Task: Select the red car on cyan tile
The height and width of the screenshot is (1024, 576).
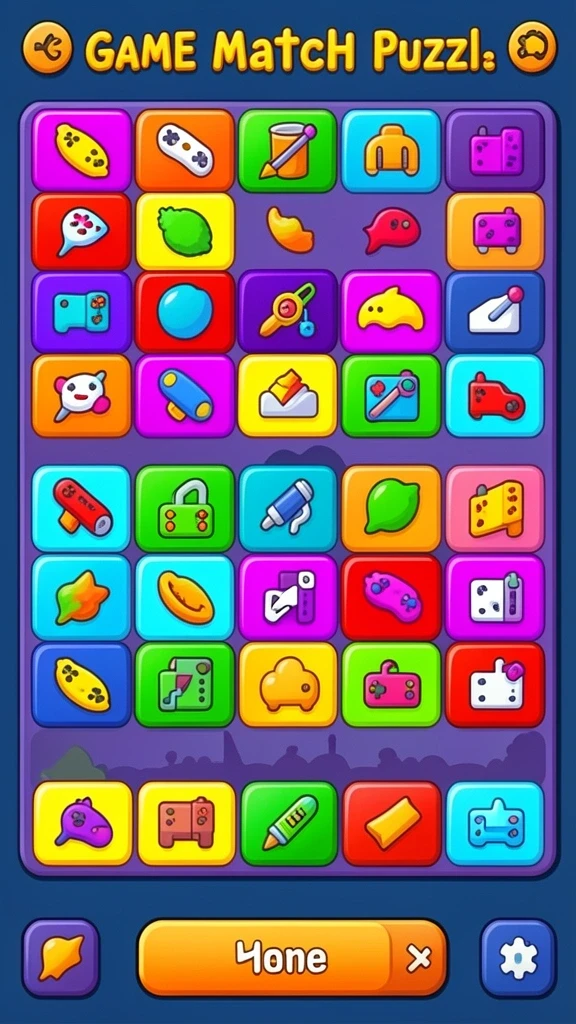Action: pos(494,395)
